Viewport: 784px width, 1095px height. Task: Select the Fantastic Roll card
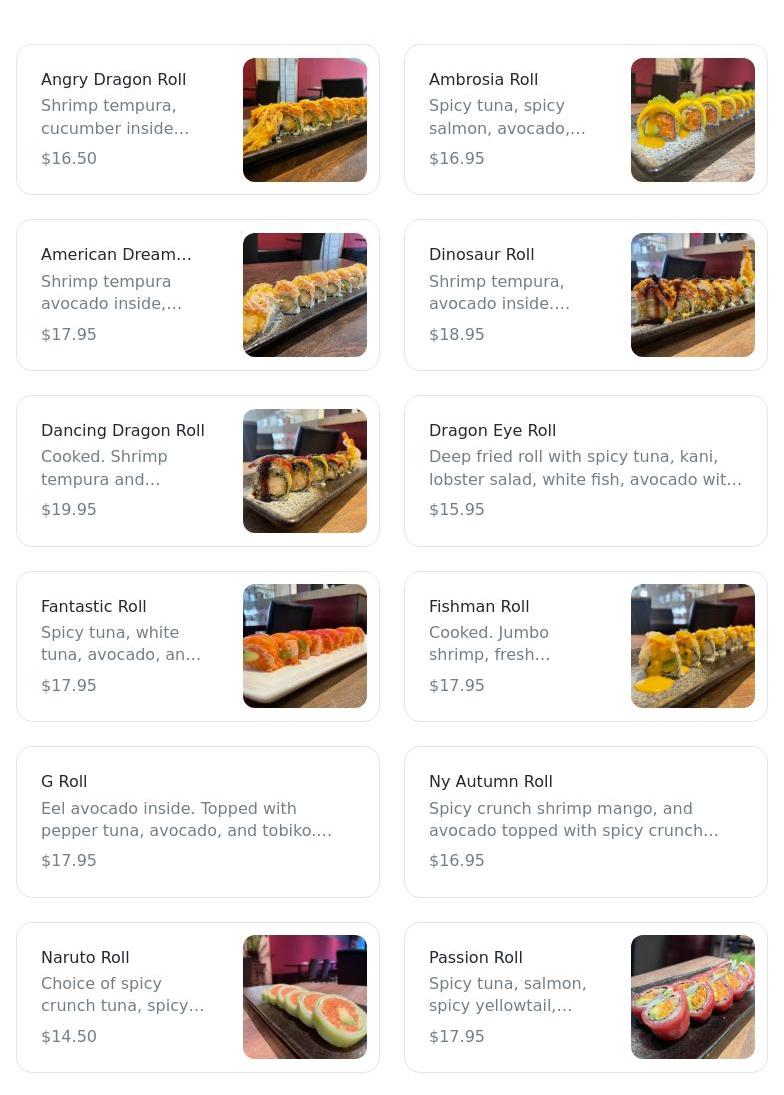tap(198, 646)
